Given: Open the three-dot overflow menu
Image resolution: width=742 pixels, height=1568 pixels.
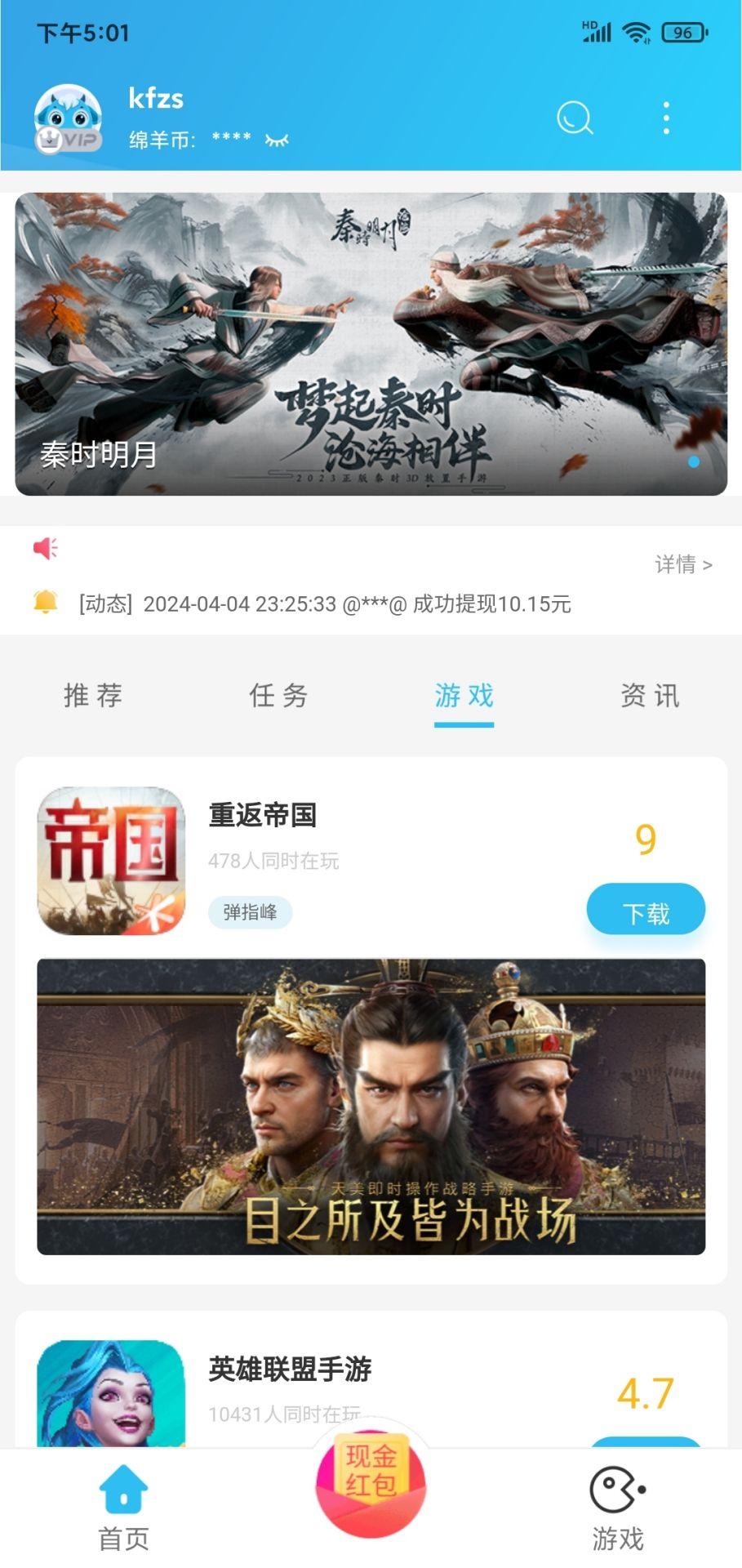Looking at the screenshot, I should click(666, 118).
